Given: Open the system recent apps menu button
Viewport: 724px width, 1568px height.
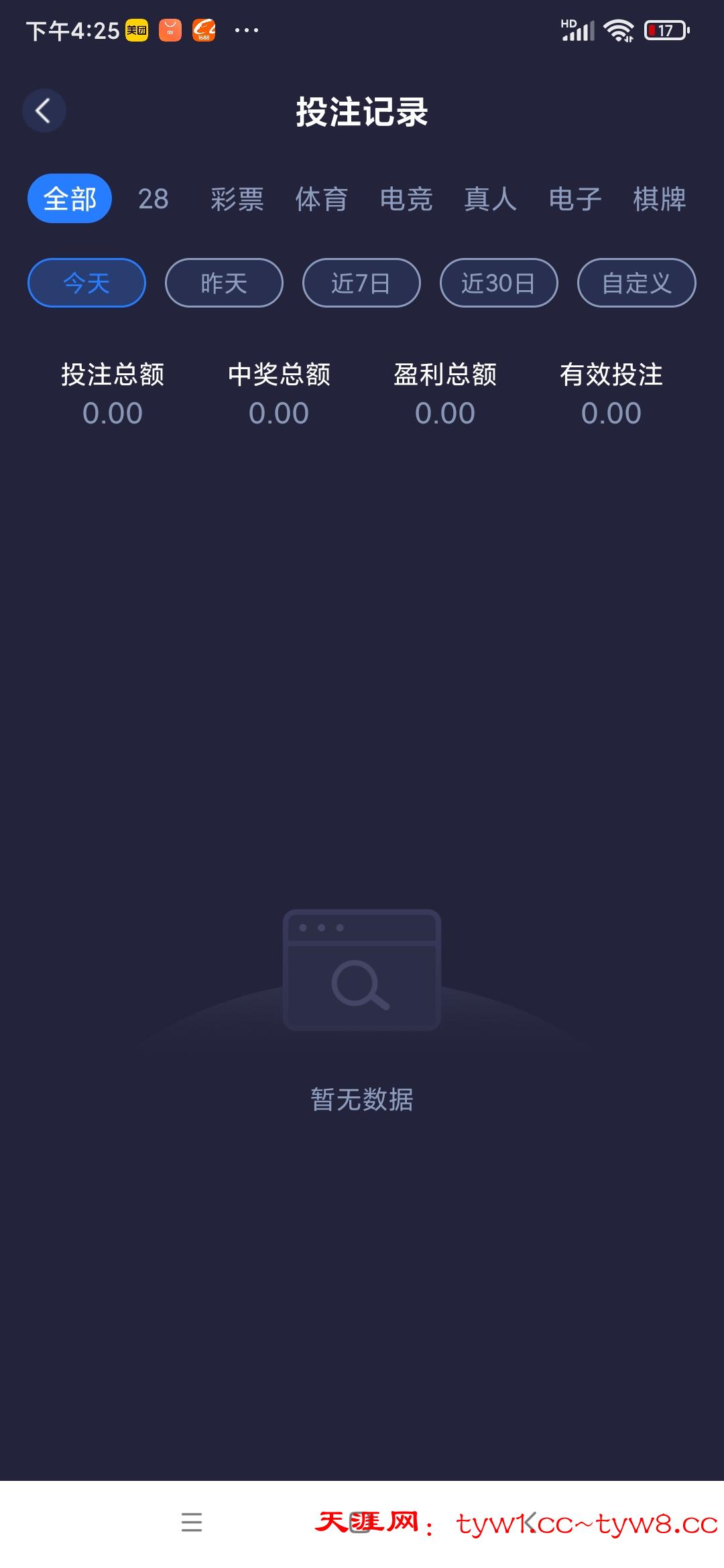Looking at the screenshot, I should pos(192,1522).
